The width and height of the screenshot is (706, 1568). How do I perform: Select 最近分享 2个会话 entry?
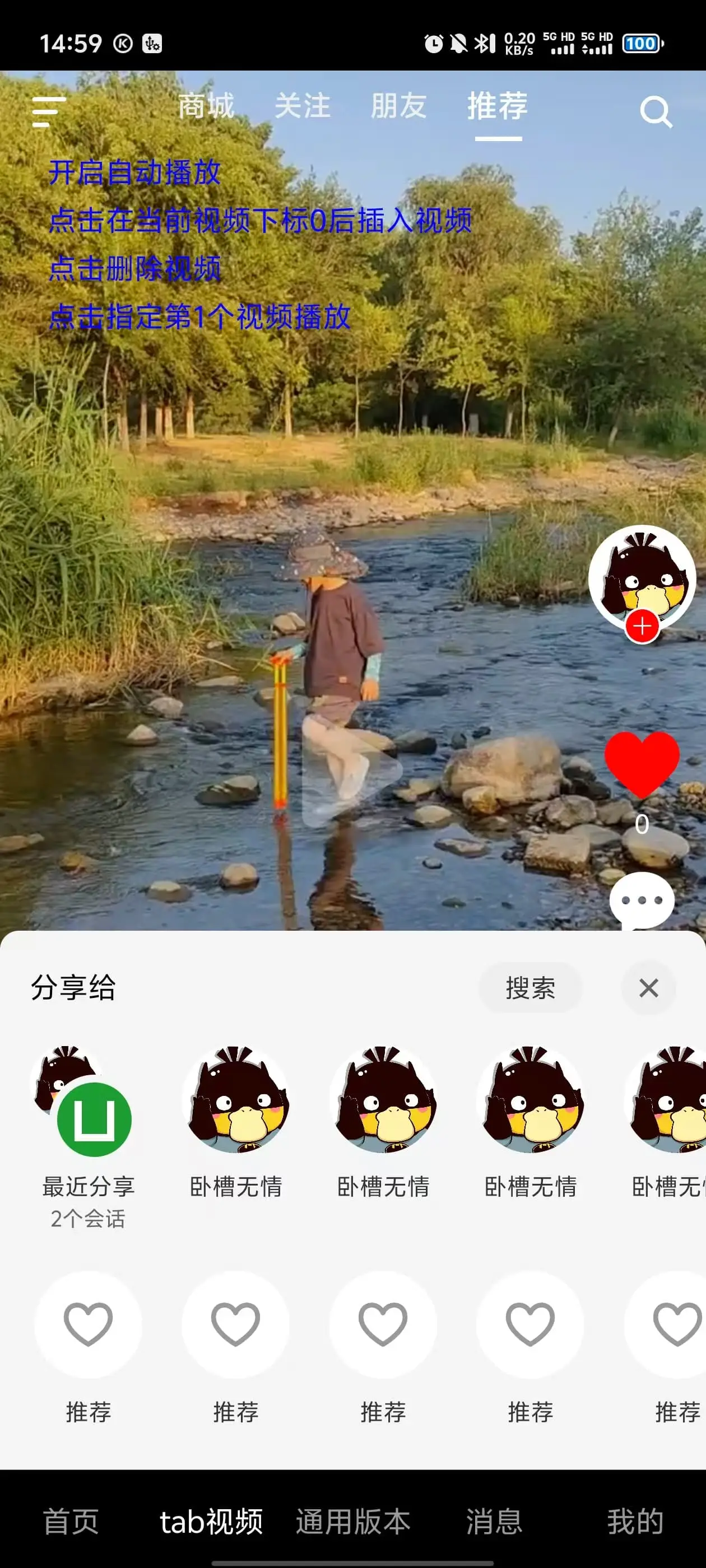[x=89, y=1132]
